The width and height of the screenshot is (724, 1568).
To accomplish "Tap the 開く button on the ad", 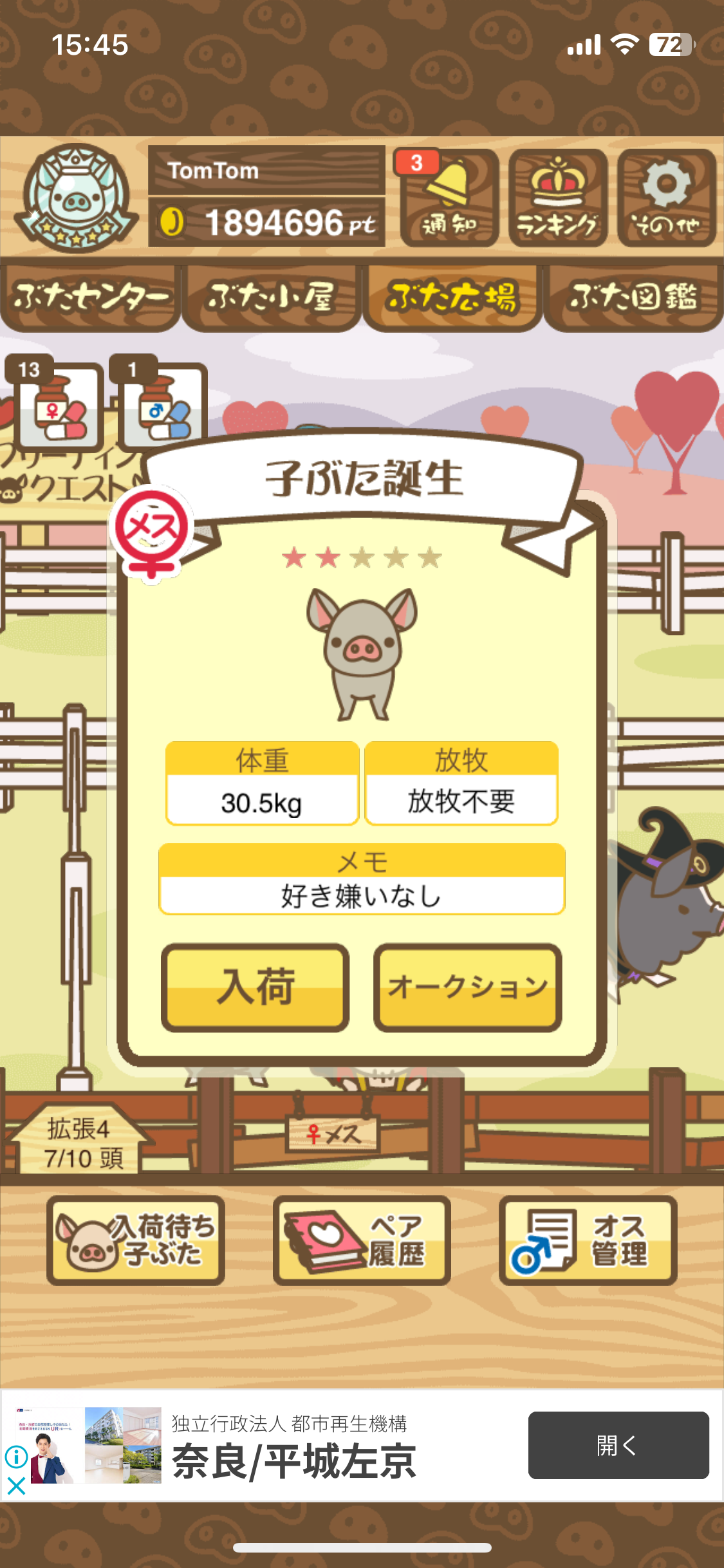I will (618, 1445).
